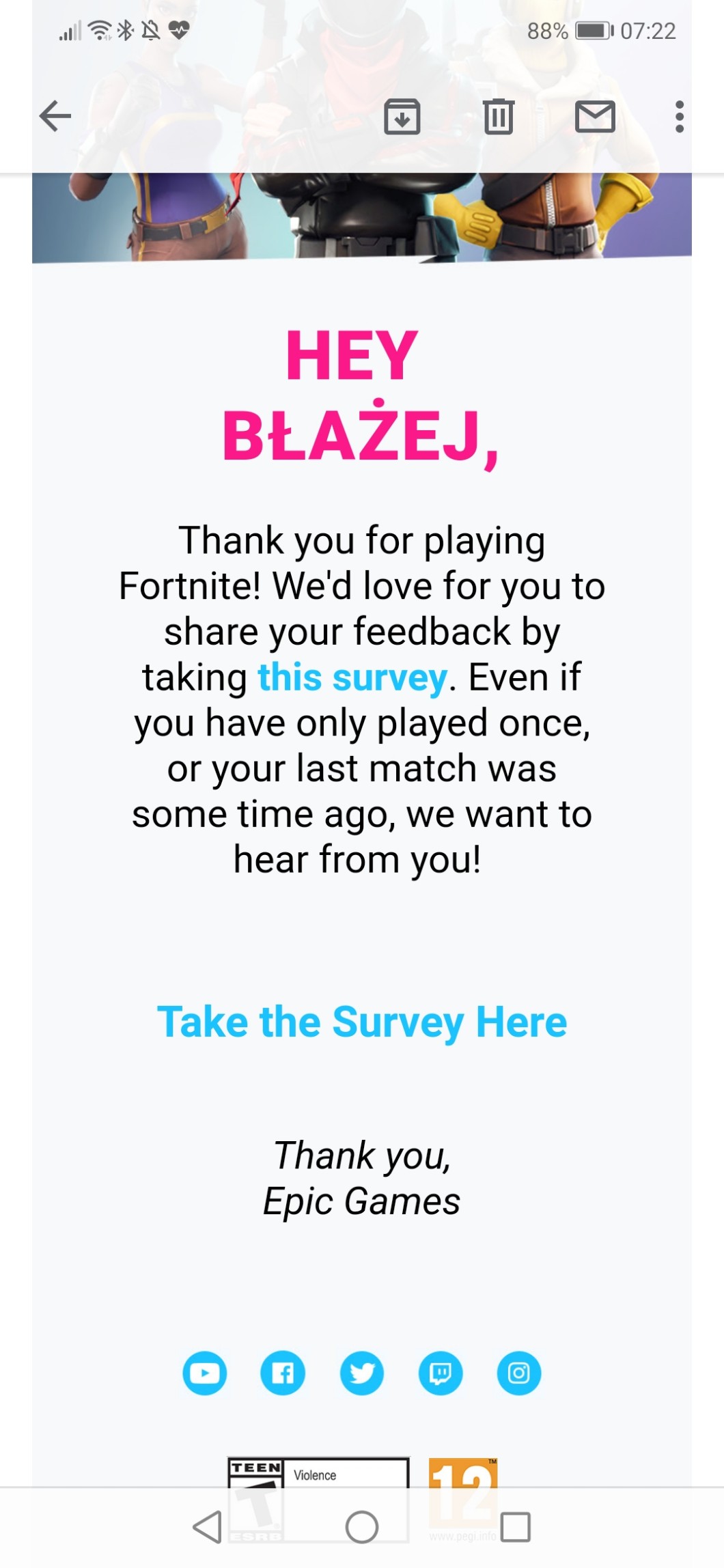
Task: Delete this email with the trash icon
Action: [x=499, y=116]
